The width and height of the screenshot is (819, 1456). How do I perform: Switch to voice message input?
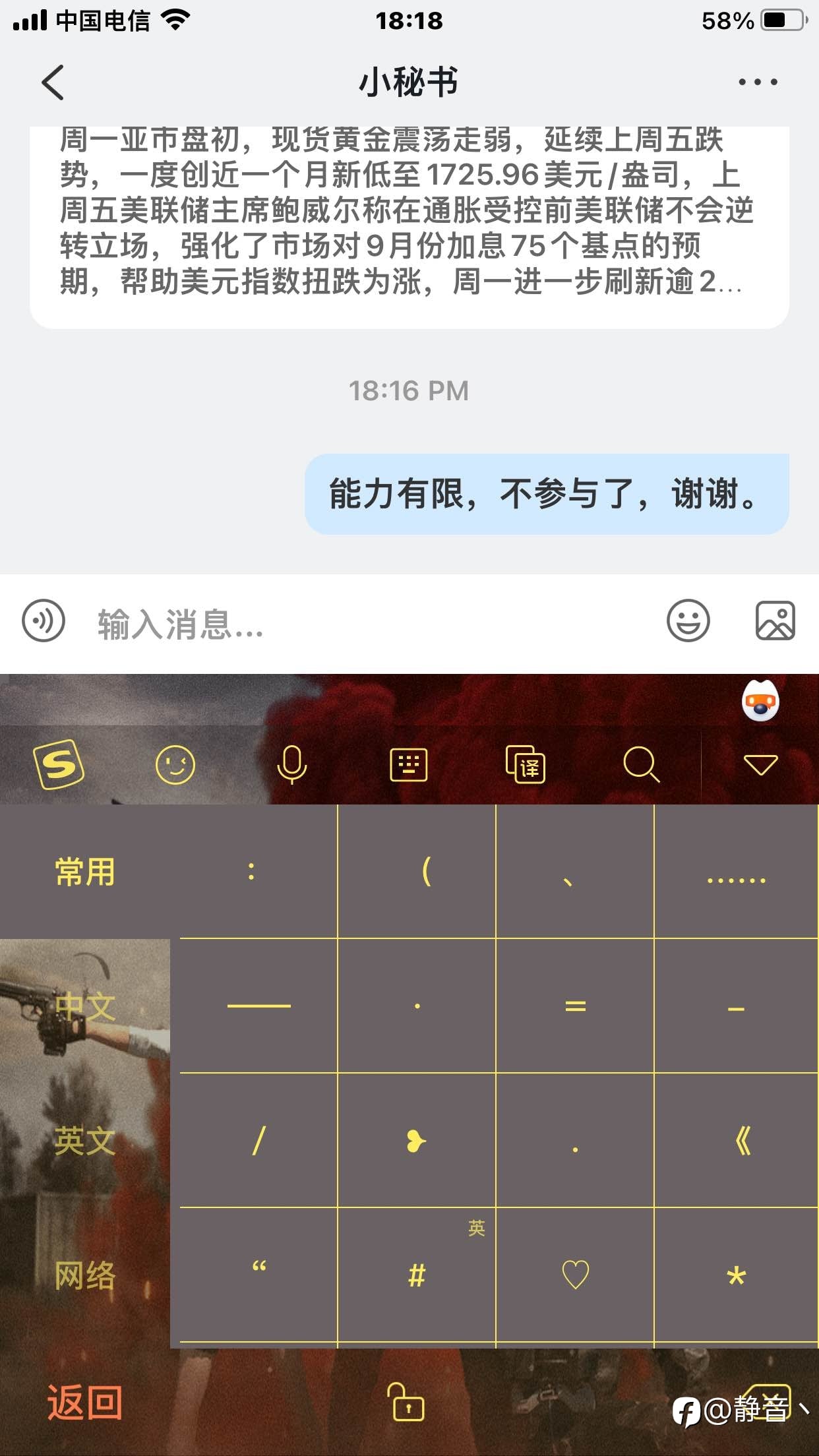(x=44, y=621)
